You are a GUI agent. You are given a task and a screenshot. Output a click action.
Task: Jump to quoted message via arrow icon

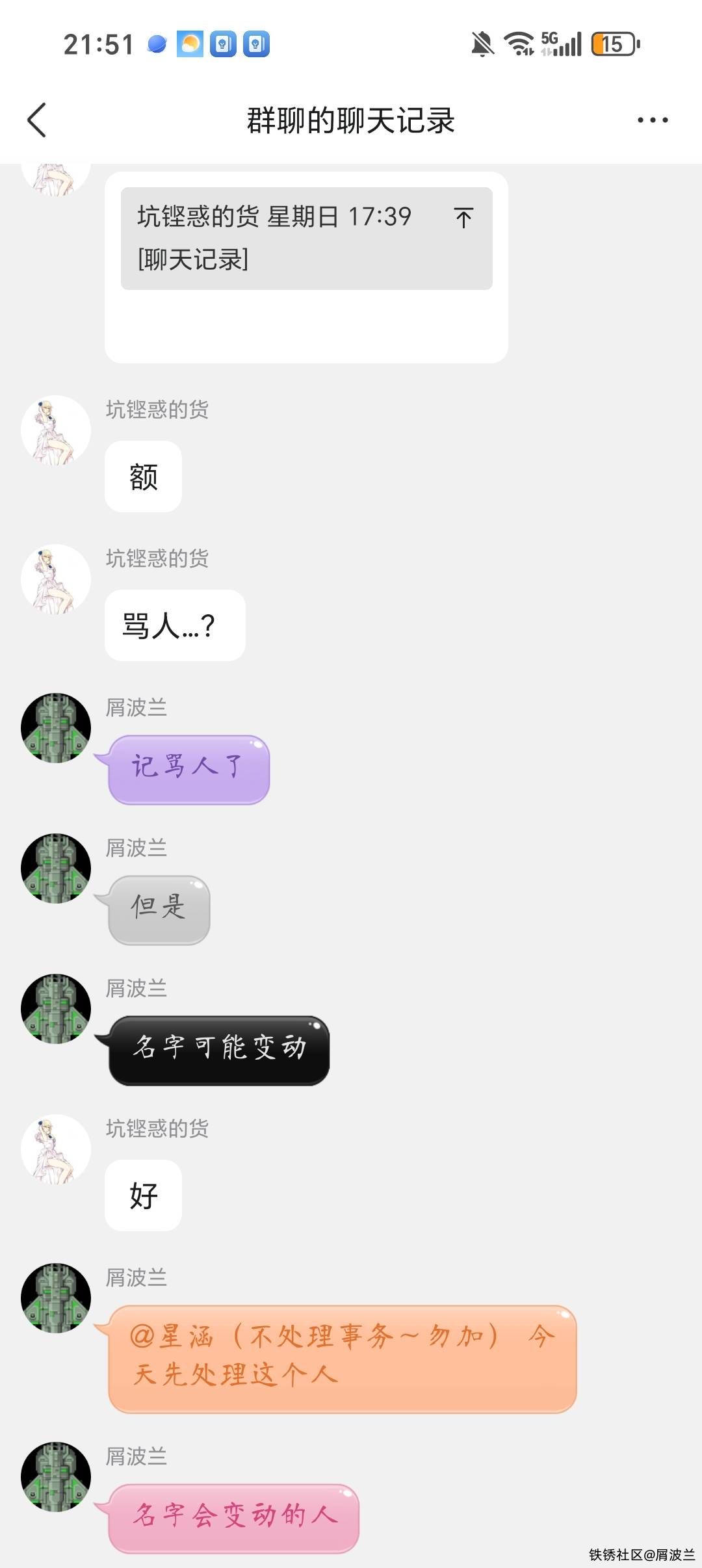(463, 218)
